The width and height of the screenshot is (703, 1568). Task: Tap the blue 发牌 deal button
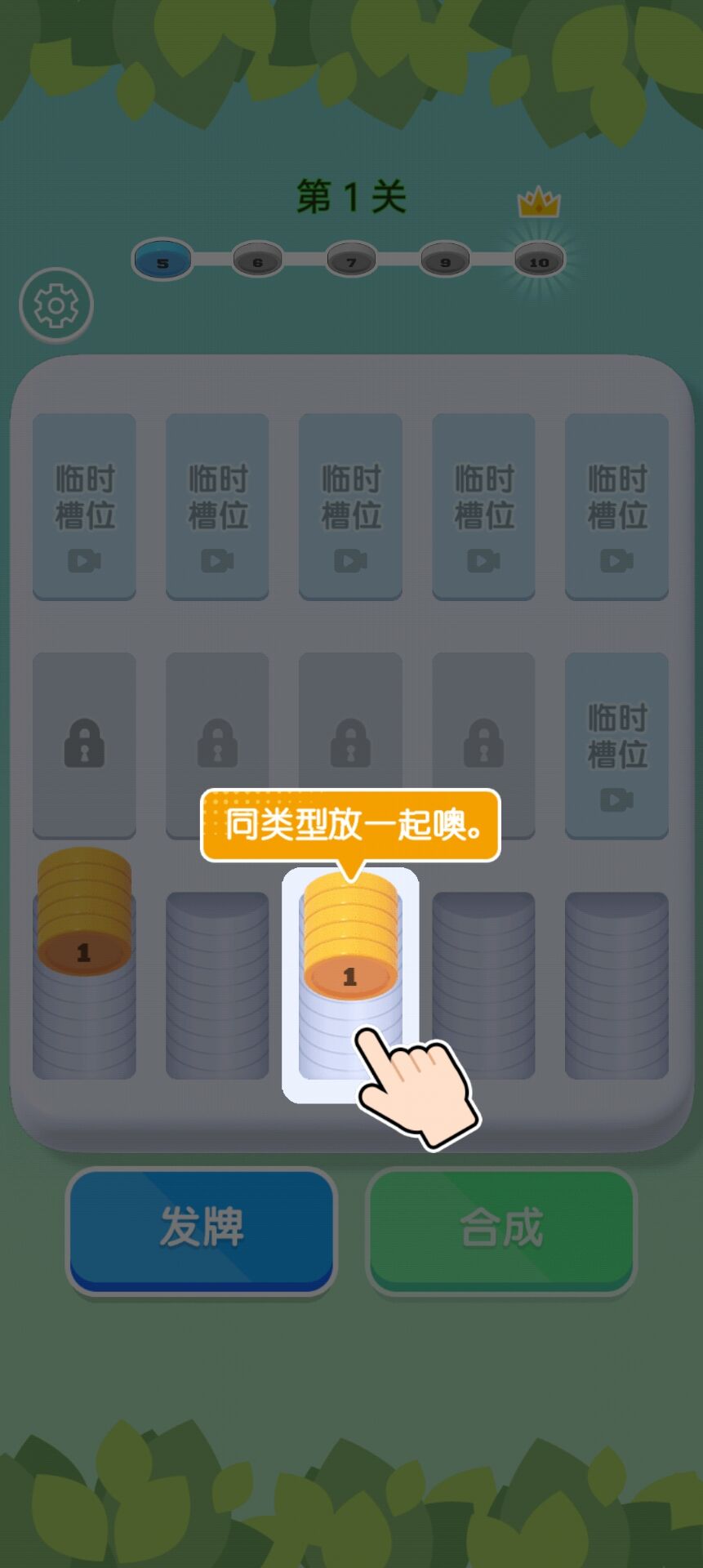(x=202, y=1227)
